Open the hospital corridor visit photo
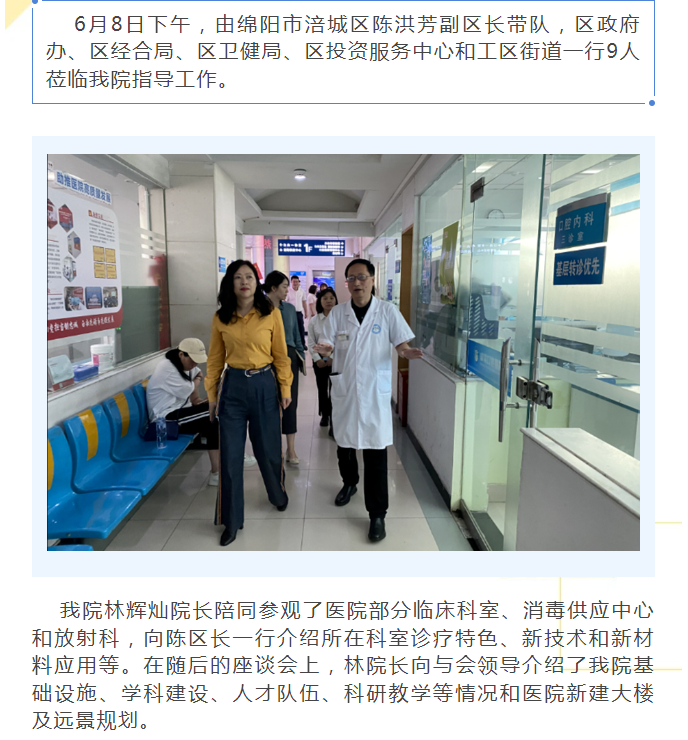 [343, 352]
